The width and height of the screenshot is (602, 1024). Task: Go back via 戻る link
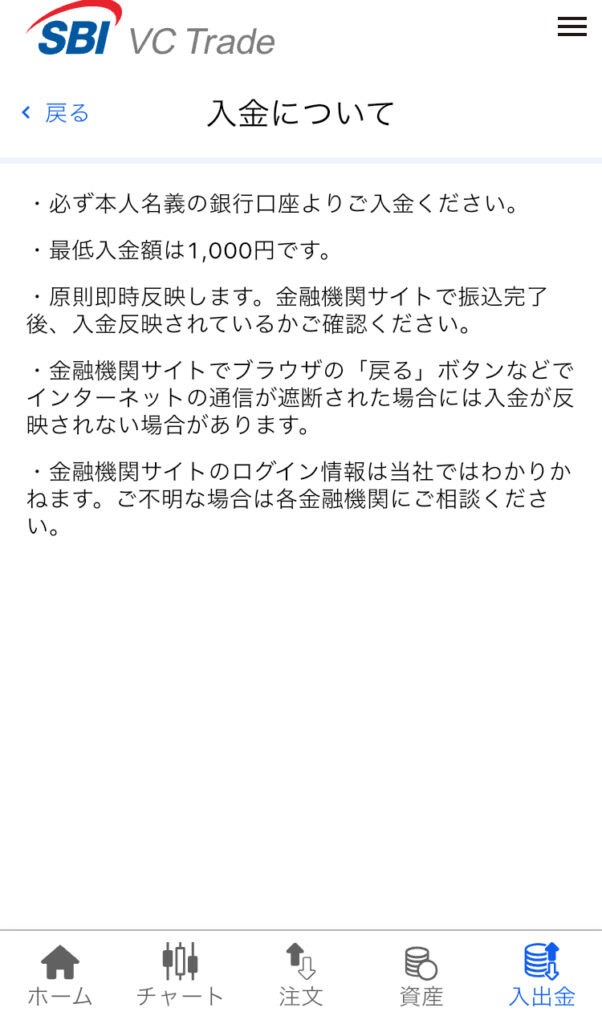pyautogui.click(x=56, y=113)
